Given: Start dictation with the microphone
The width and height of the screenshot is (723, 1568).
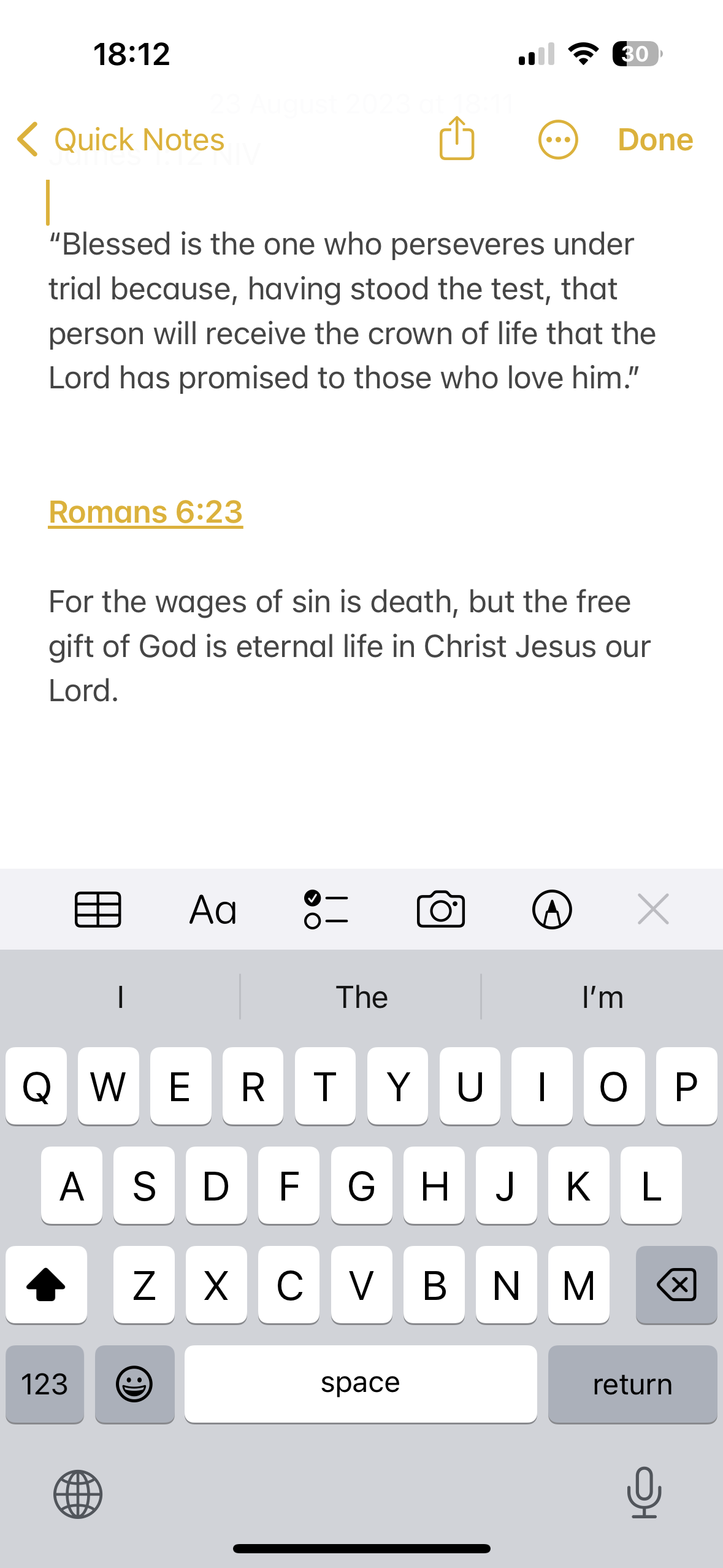Looking at the screenshot, I should (x=644, y=1493).
